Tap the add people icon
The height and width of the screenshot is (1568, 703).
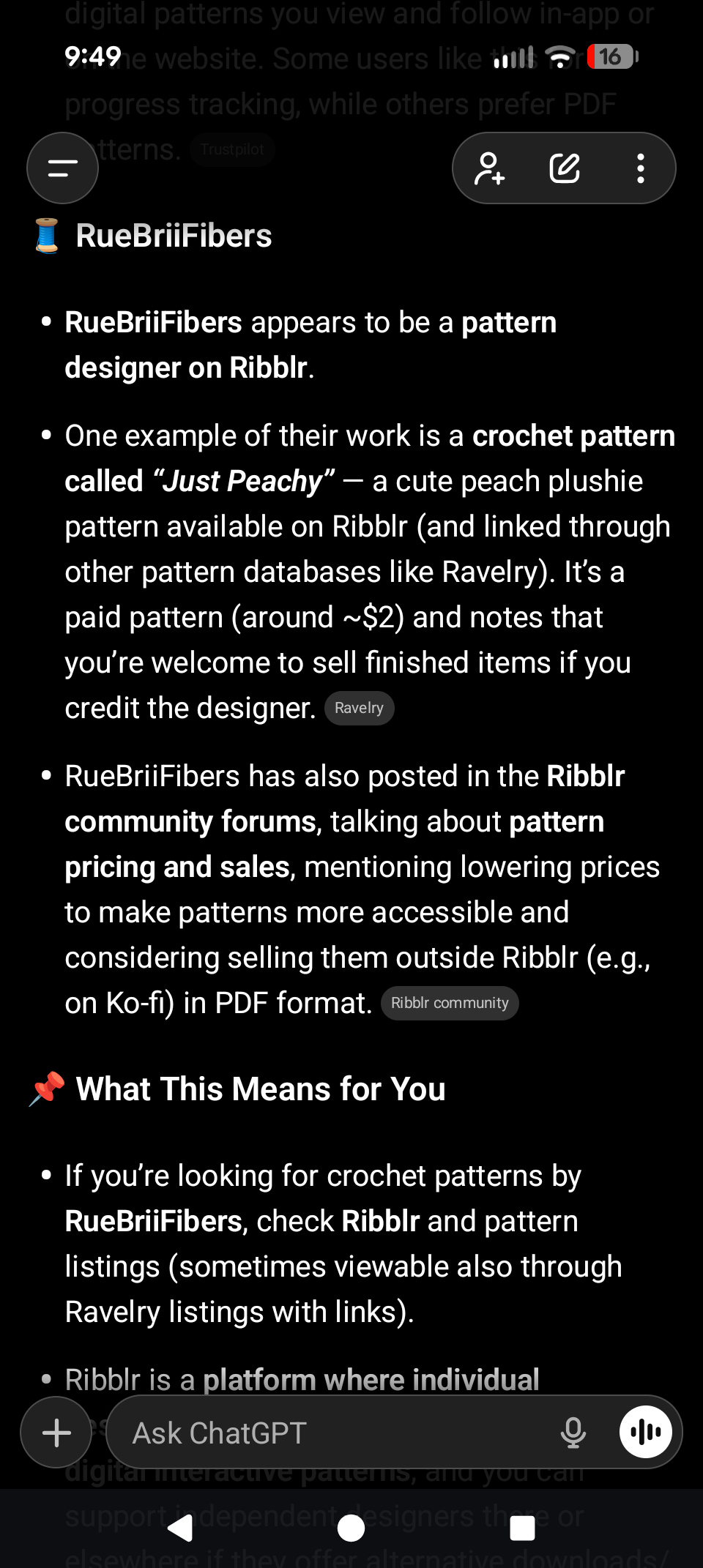[489, 168]
